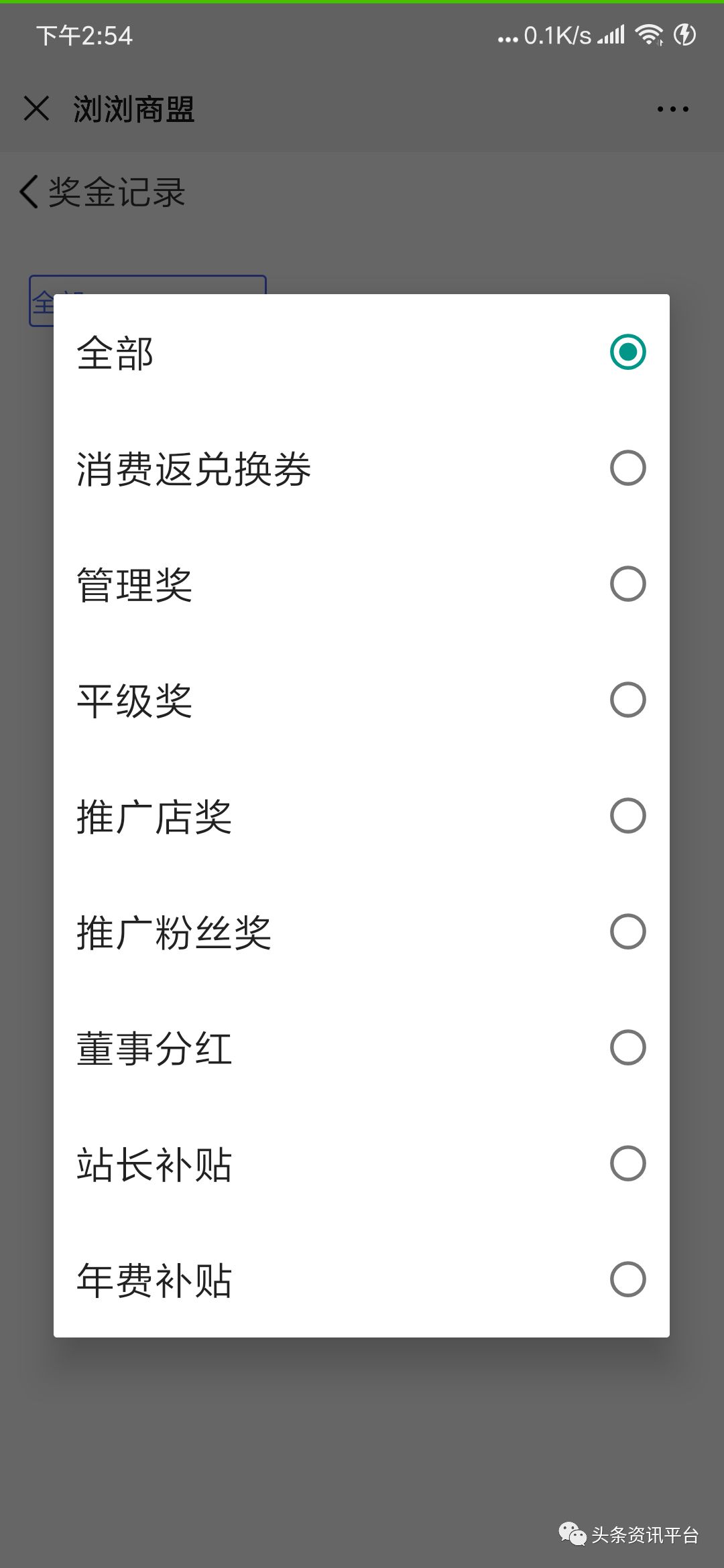
Task: Choose the 年费补贴 option
Action: click(x=361, y=1280)
